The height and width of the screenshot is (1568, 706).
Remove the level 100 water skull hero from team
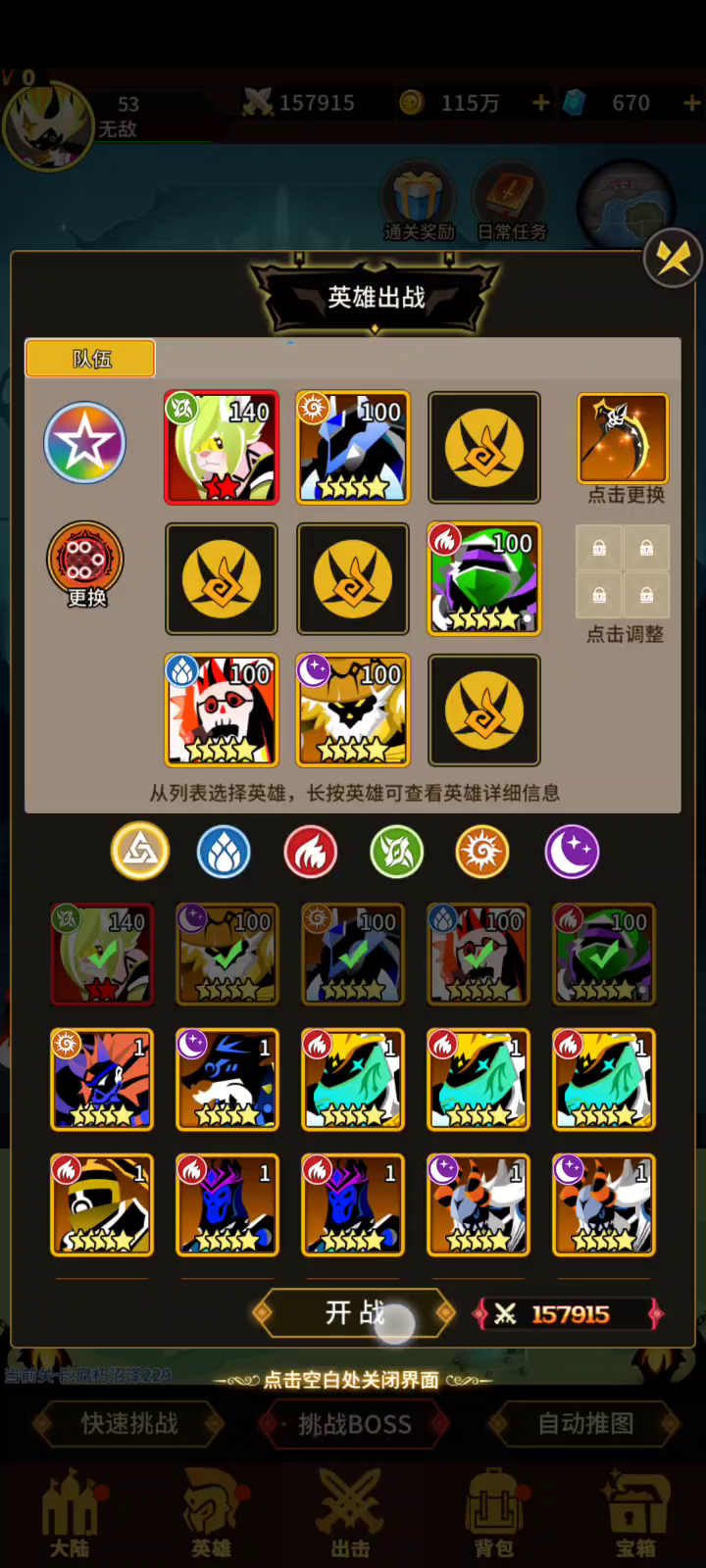(222, 710)
